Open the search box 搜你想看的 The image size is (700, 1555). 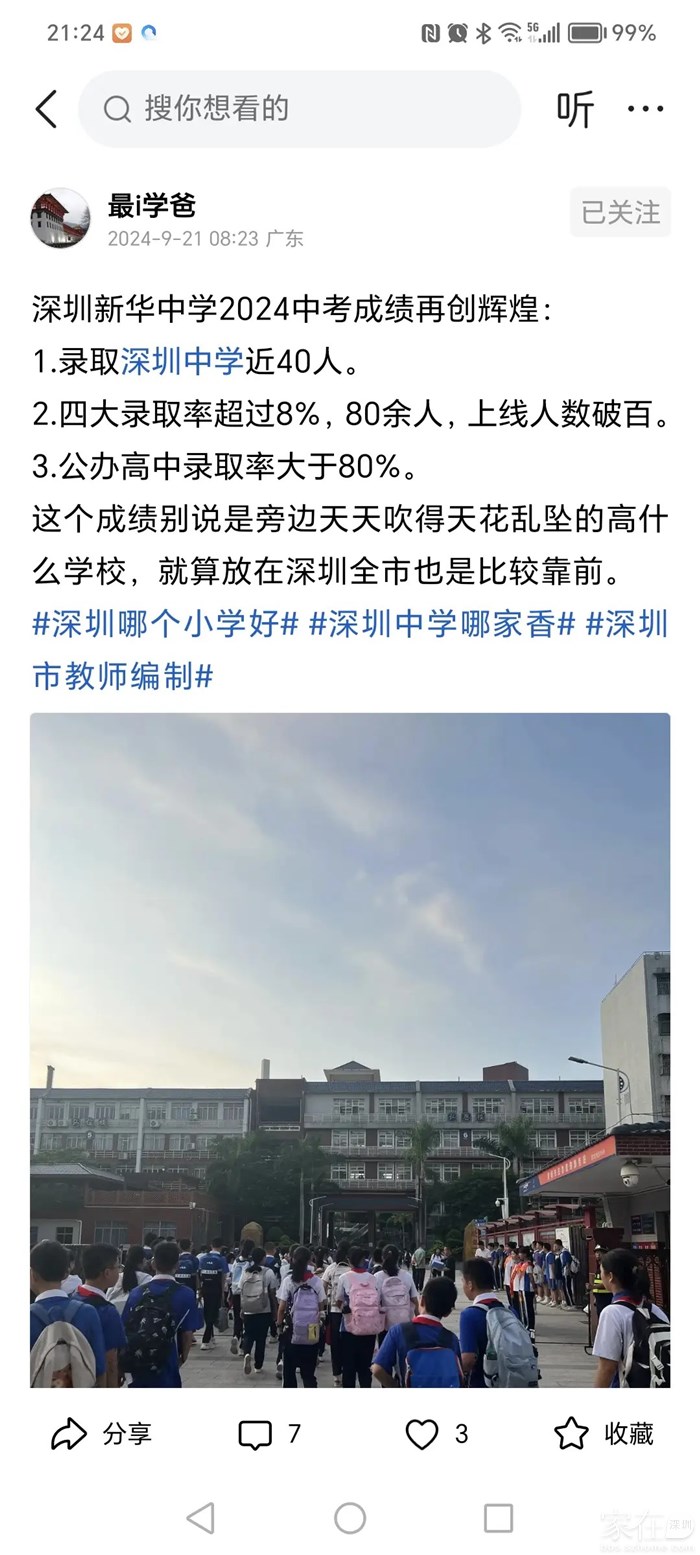coord(300,109)
